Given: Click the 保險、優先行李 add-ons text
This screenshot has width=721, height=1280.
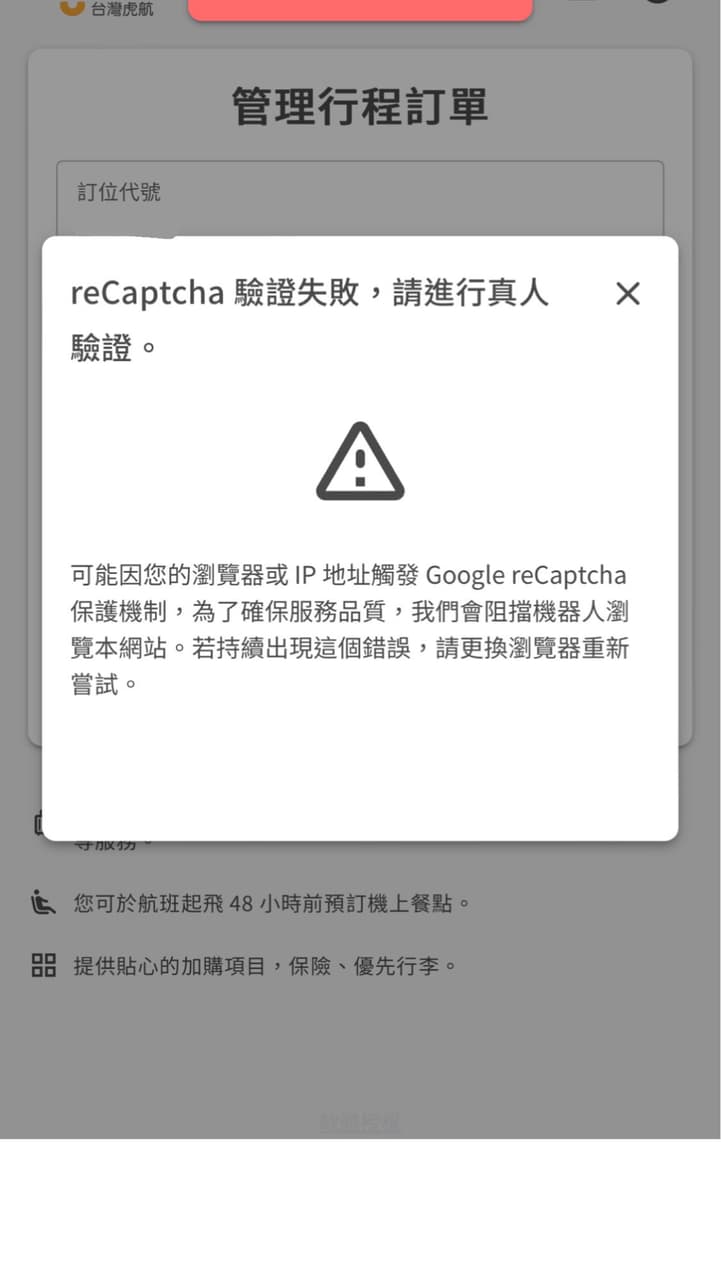Looking at the screenshot, I should (x=265, y=965).
